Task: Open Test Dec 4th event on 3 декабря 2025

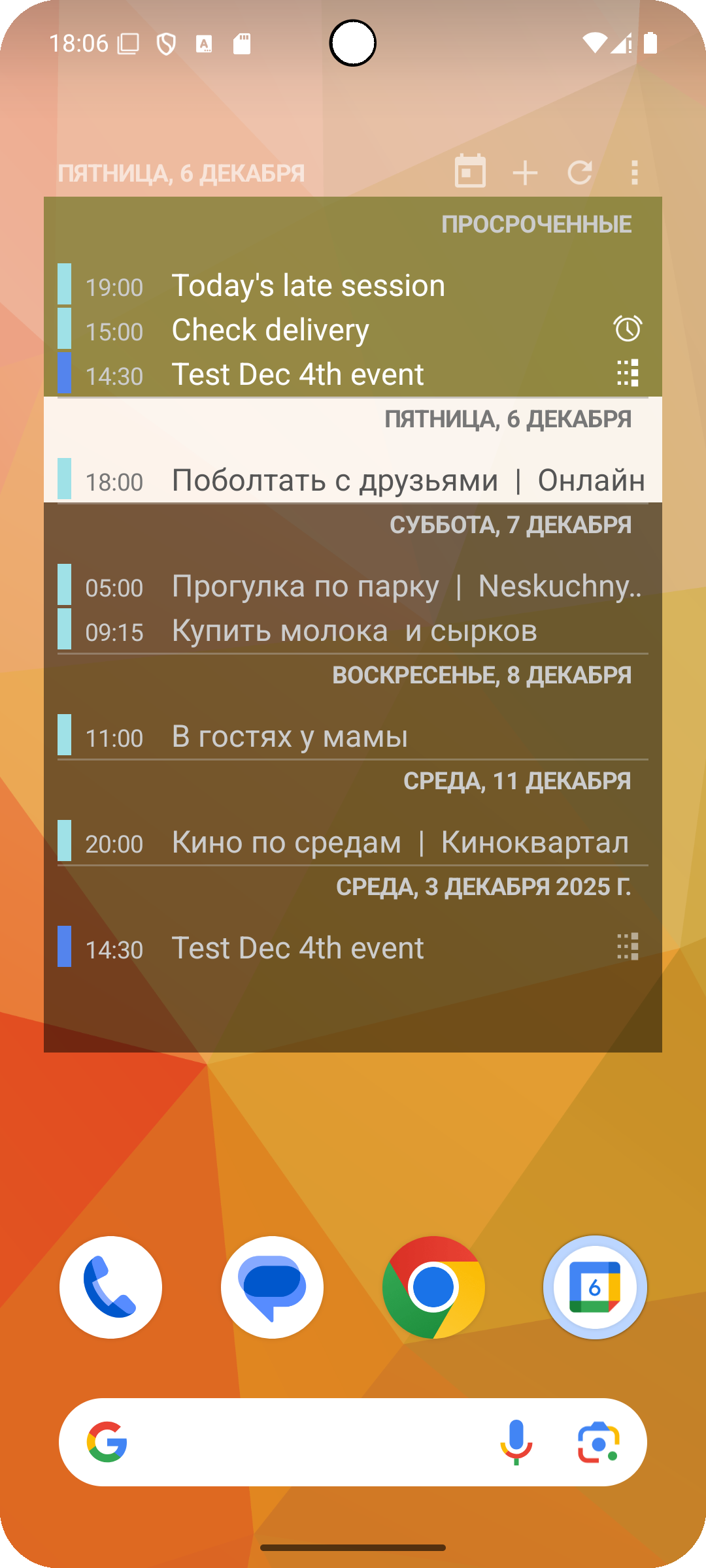Action: click(x=353, y=948)
